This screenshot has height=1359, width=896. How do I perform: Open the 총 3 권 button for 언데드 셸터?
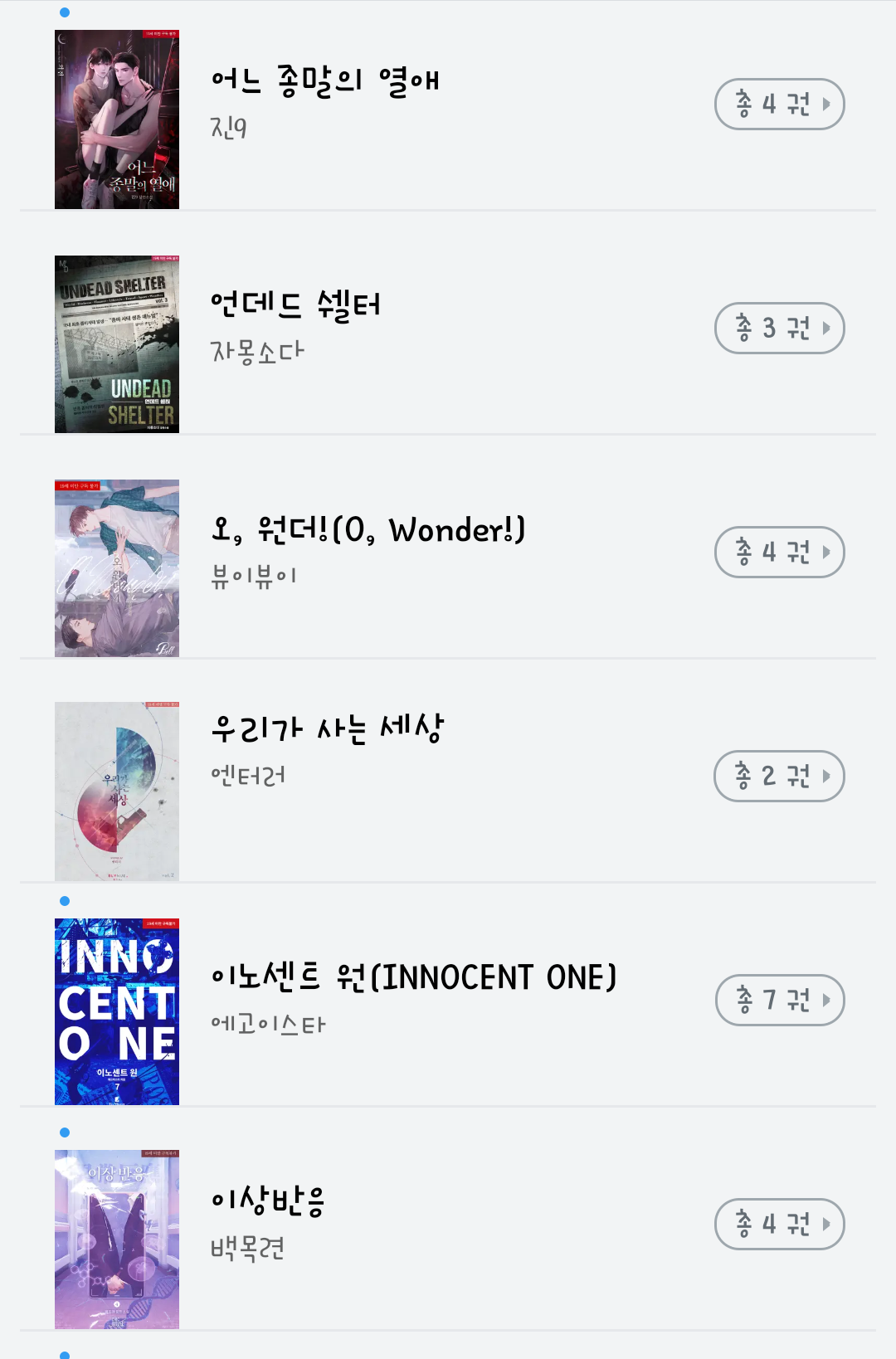coord(779,329)
